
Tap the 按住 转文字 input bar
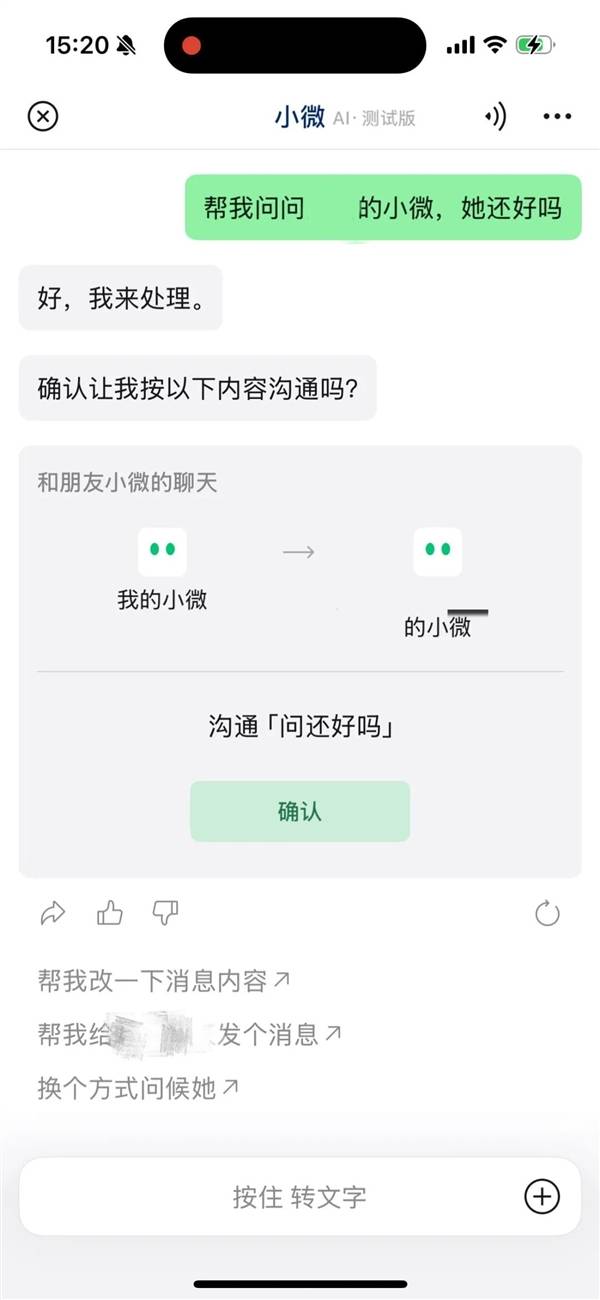300,1196
